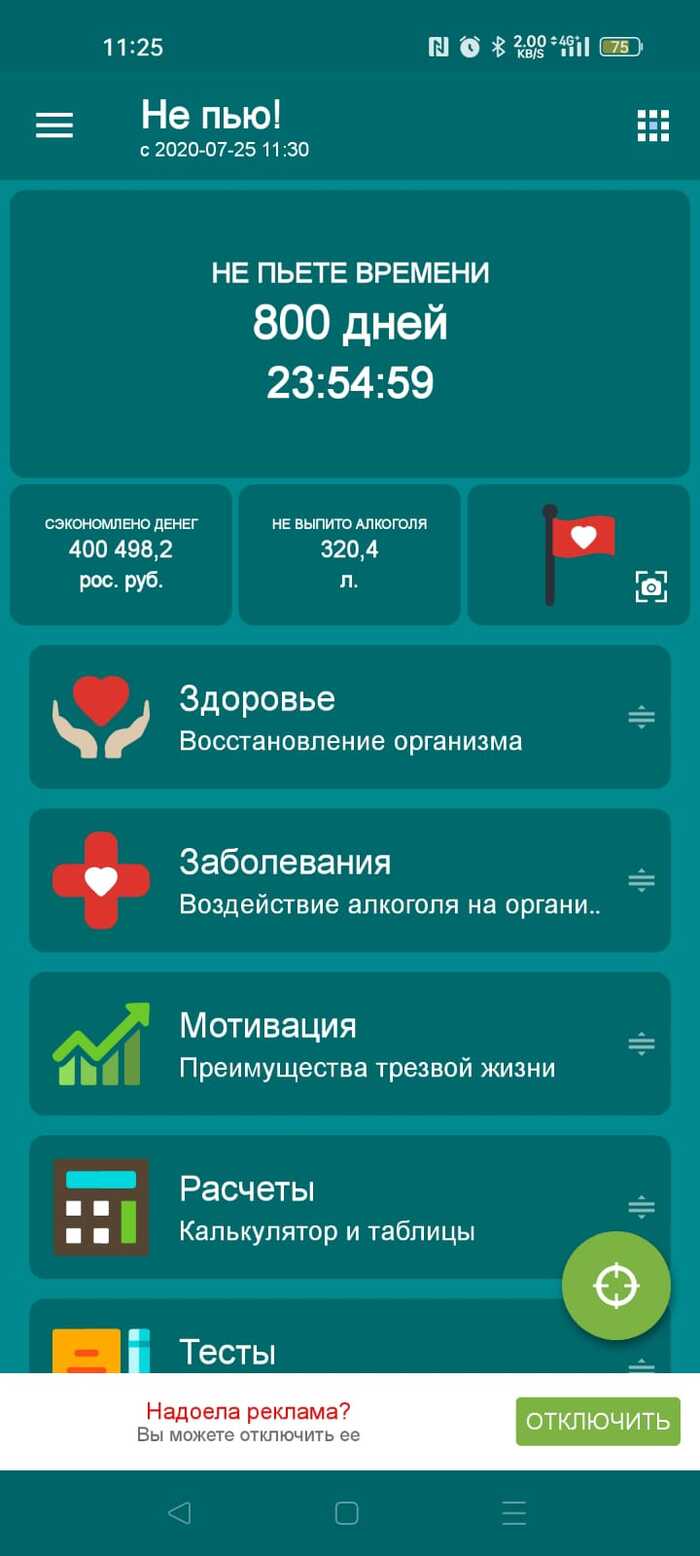Open the Здоровье section
Viewport: 700px width, 1556px height.
pos(330,716)
